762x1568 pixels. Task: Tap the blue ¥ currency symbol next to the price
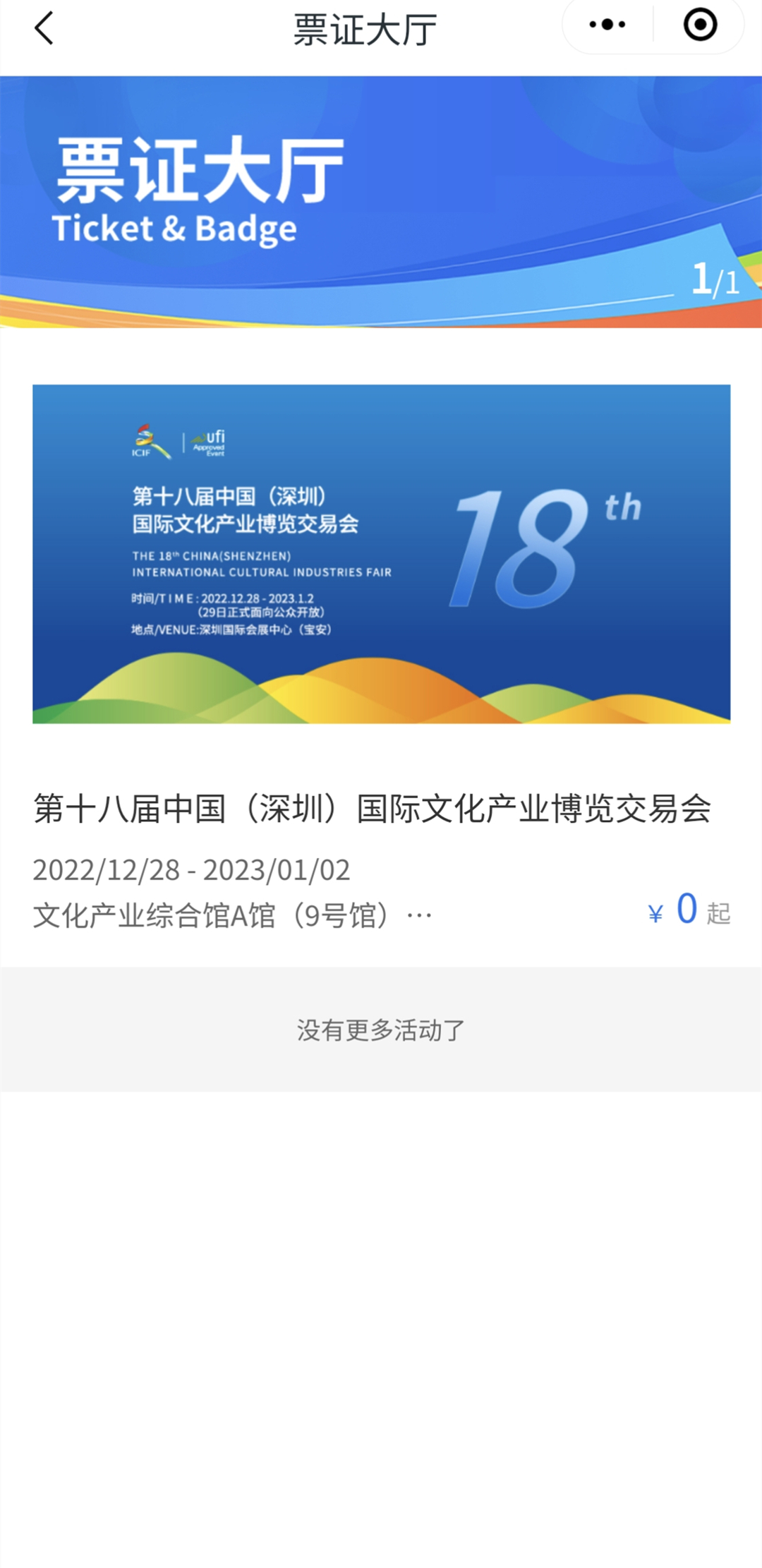[x=655, y=912]
